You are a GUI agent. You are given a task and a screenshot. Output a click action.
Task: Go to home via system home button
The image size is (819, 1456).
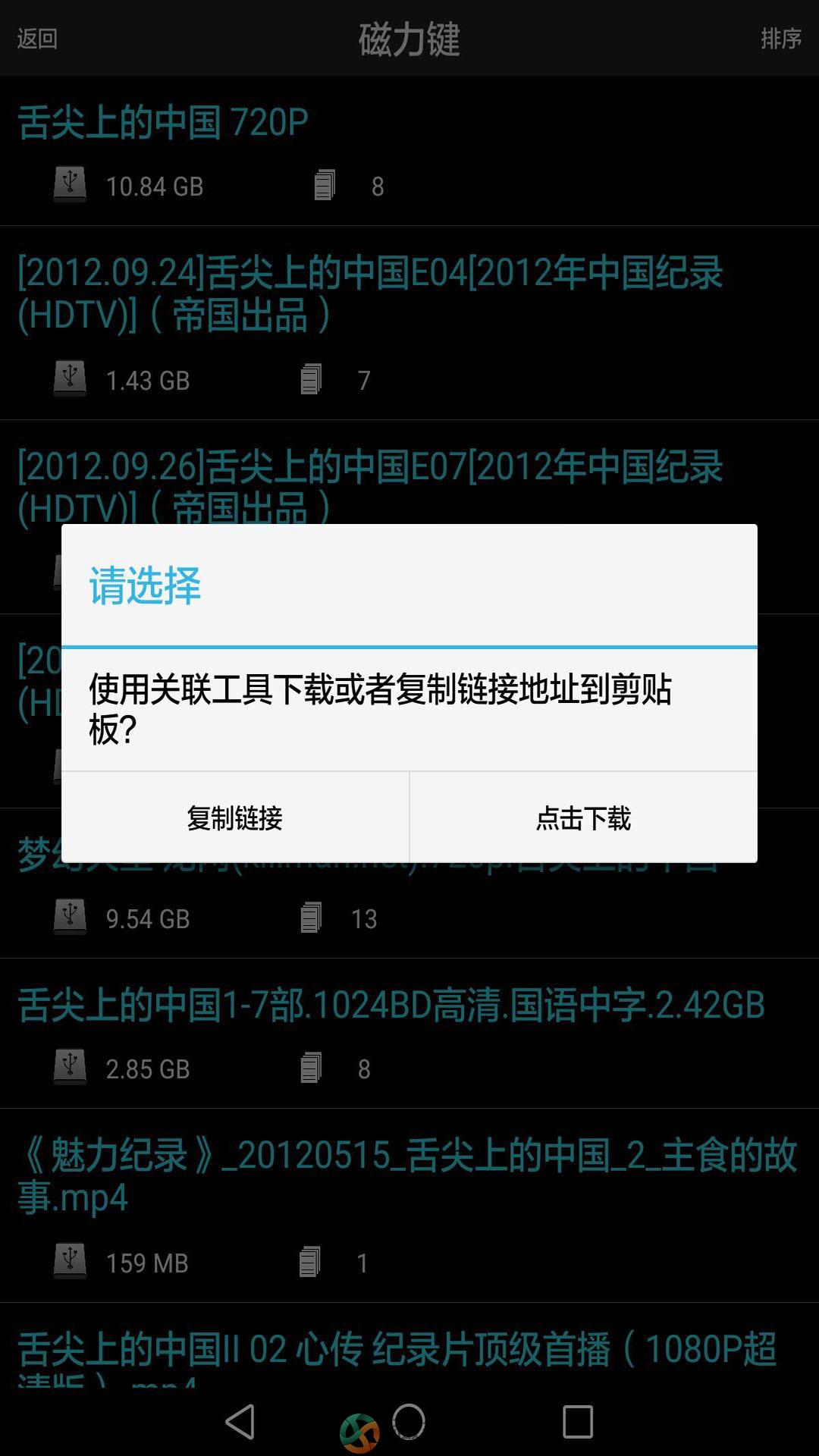pos(409,1421)
